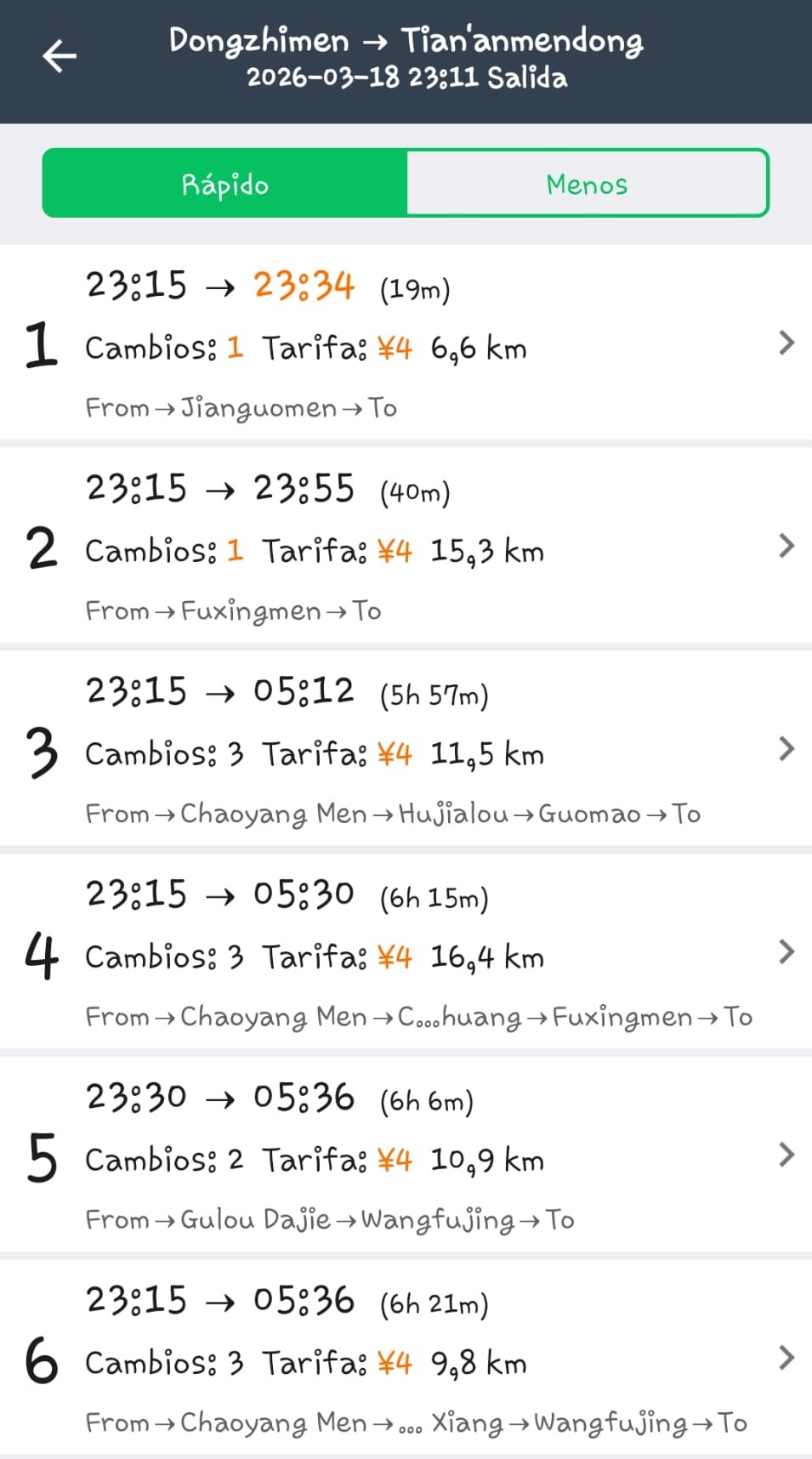Select the Rápido tab
Image resolution: width=812 pixels, height=1459 pixels.
coord(225,184)
